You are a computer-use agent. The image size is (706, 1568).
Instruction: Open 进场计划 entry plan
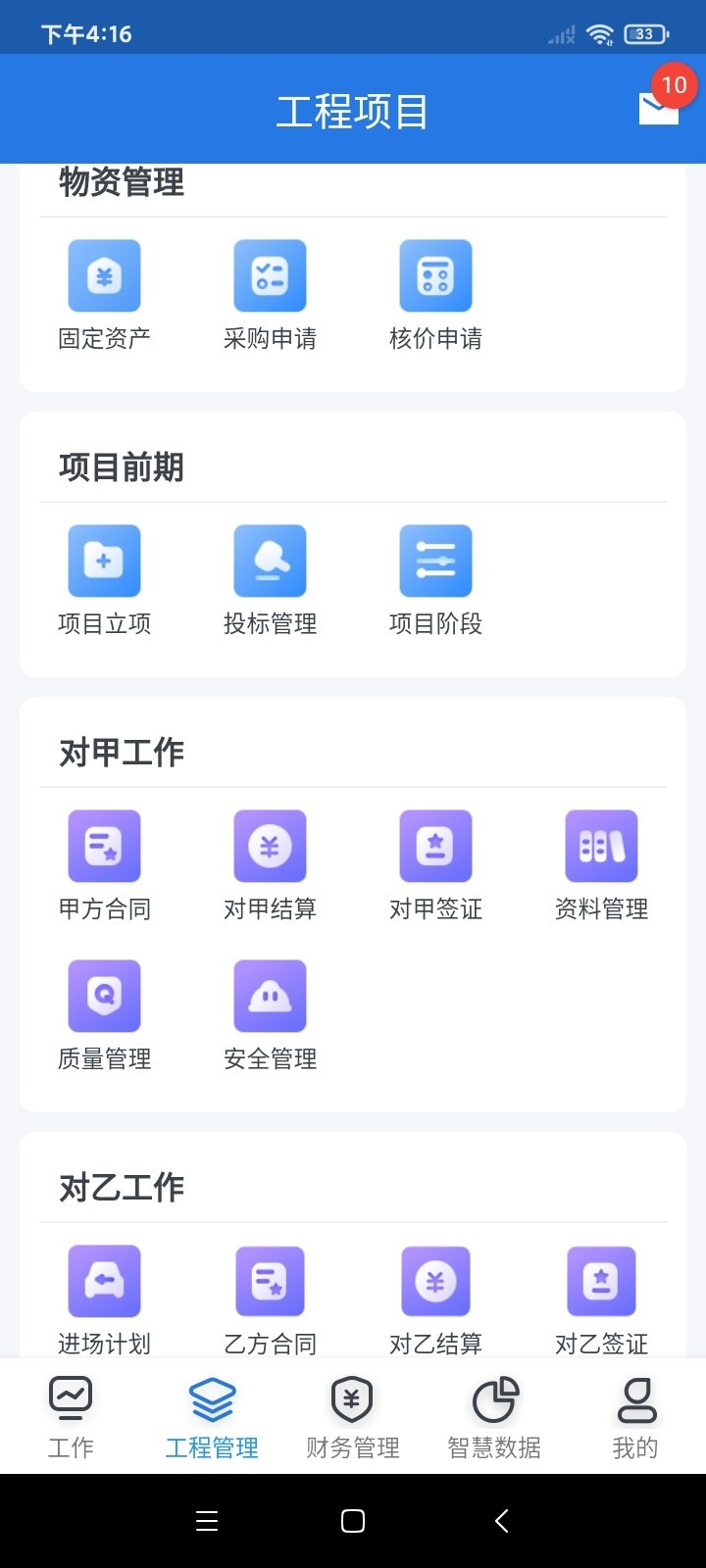(103, 1280)
